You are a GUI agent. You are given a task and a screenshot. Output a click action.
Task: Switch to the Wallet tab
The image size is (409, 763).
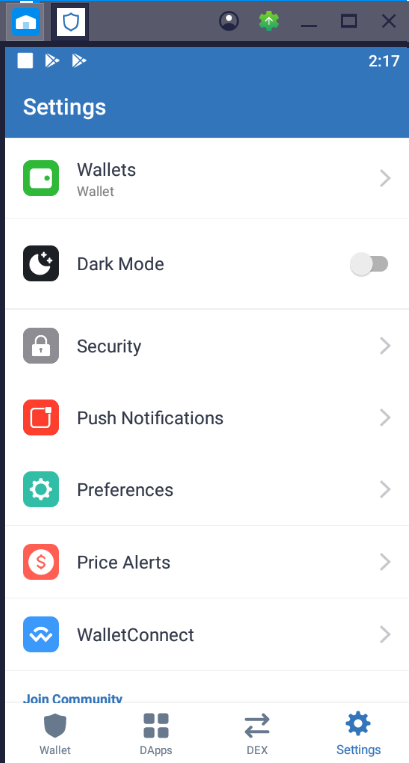point(55,733)
